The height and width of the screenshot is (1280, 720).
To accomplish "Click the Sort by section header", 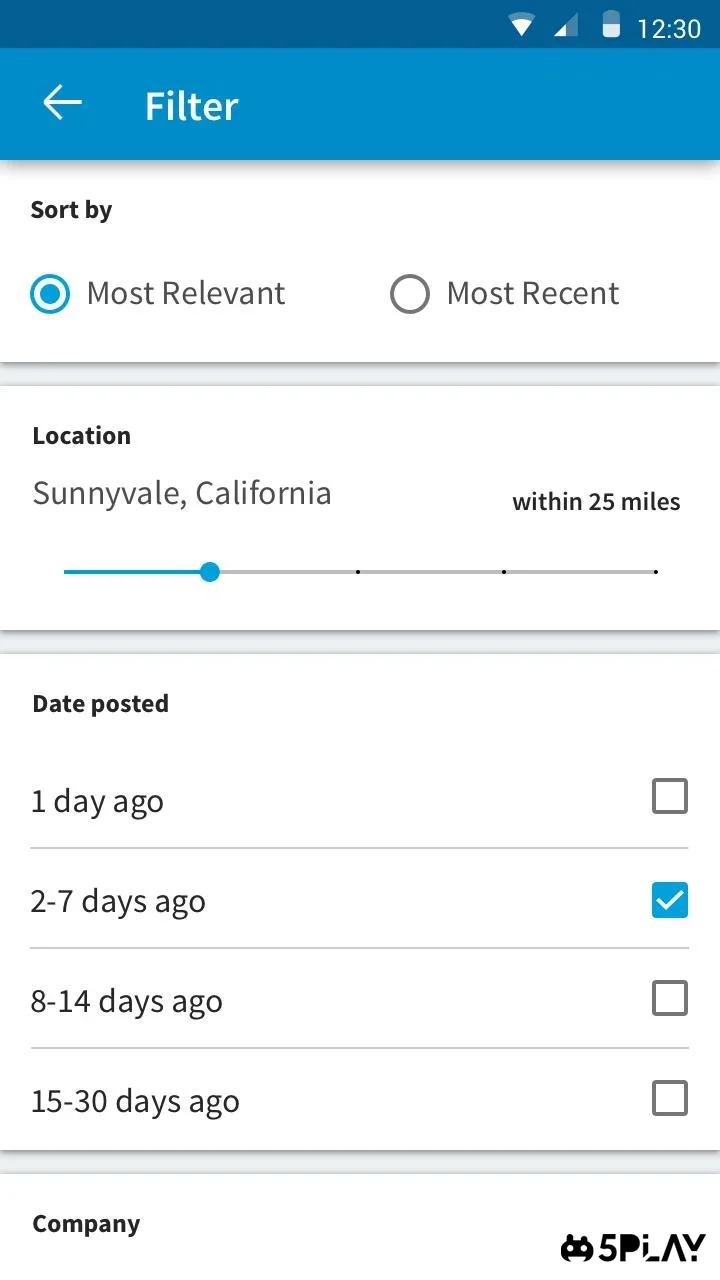I will tap(71, 209).
